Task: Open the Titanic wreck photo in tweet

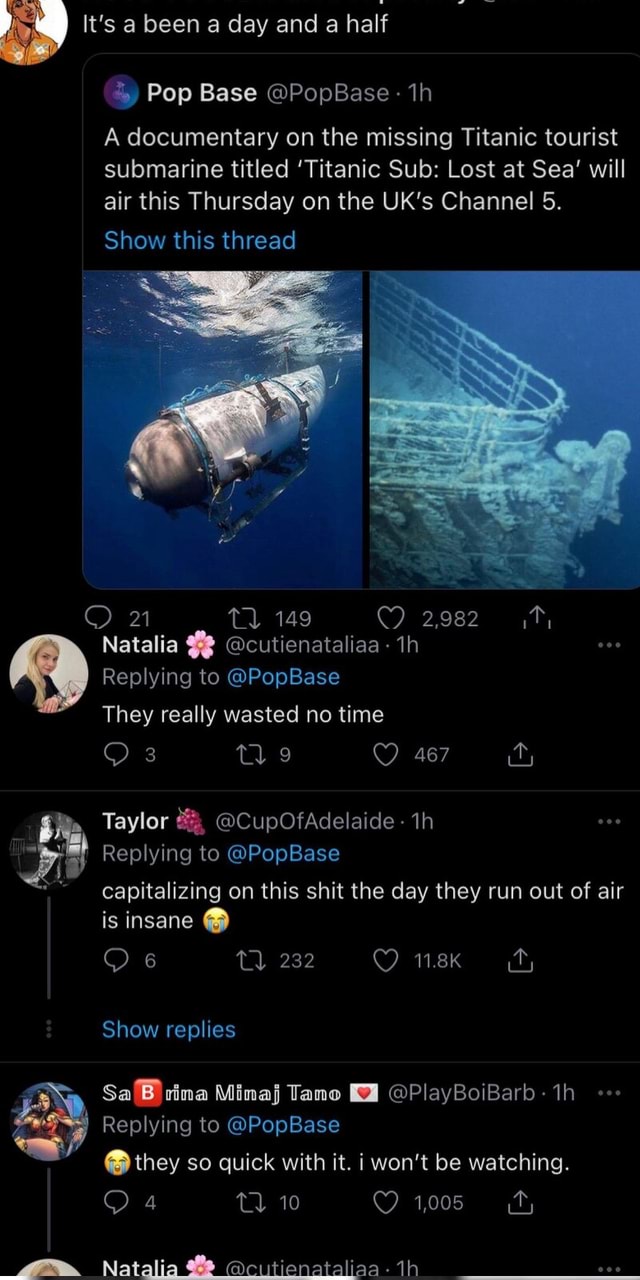Action: pos(504,430)
